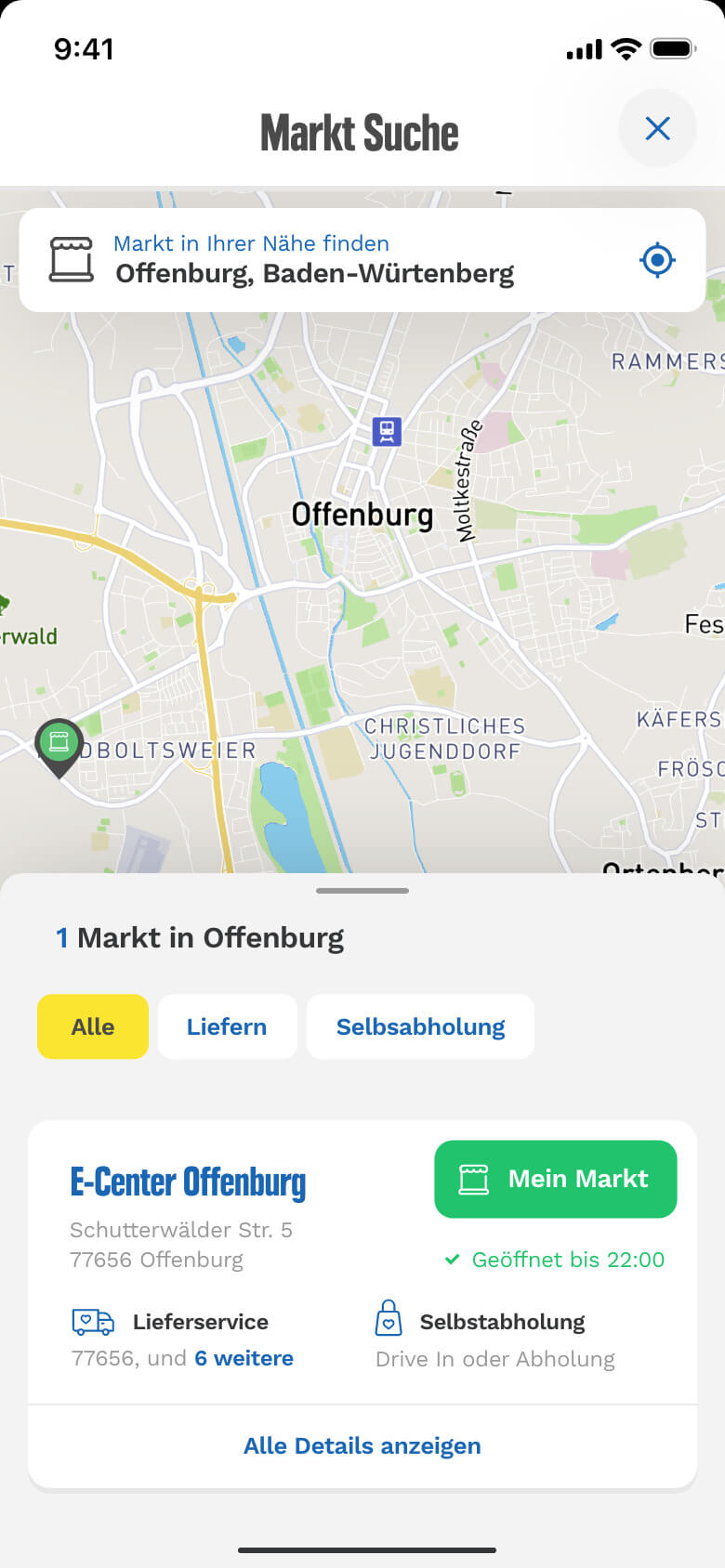Close the Markt Suche screen

657,128
